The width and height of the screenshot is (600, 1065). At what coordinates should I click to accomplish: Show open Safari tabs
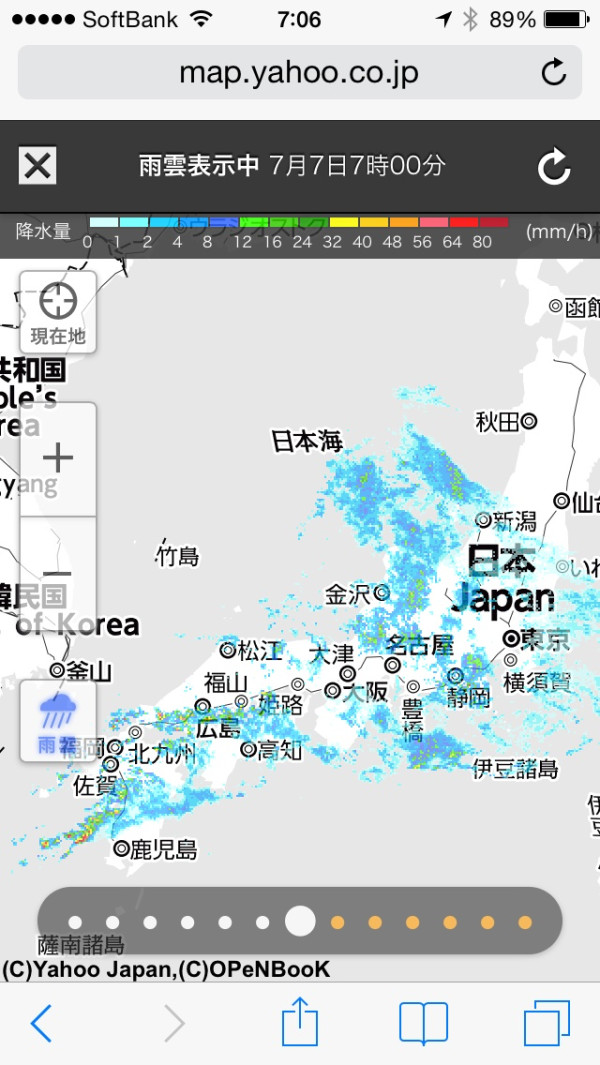pyautogui.click(x=547, y=1023)
